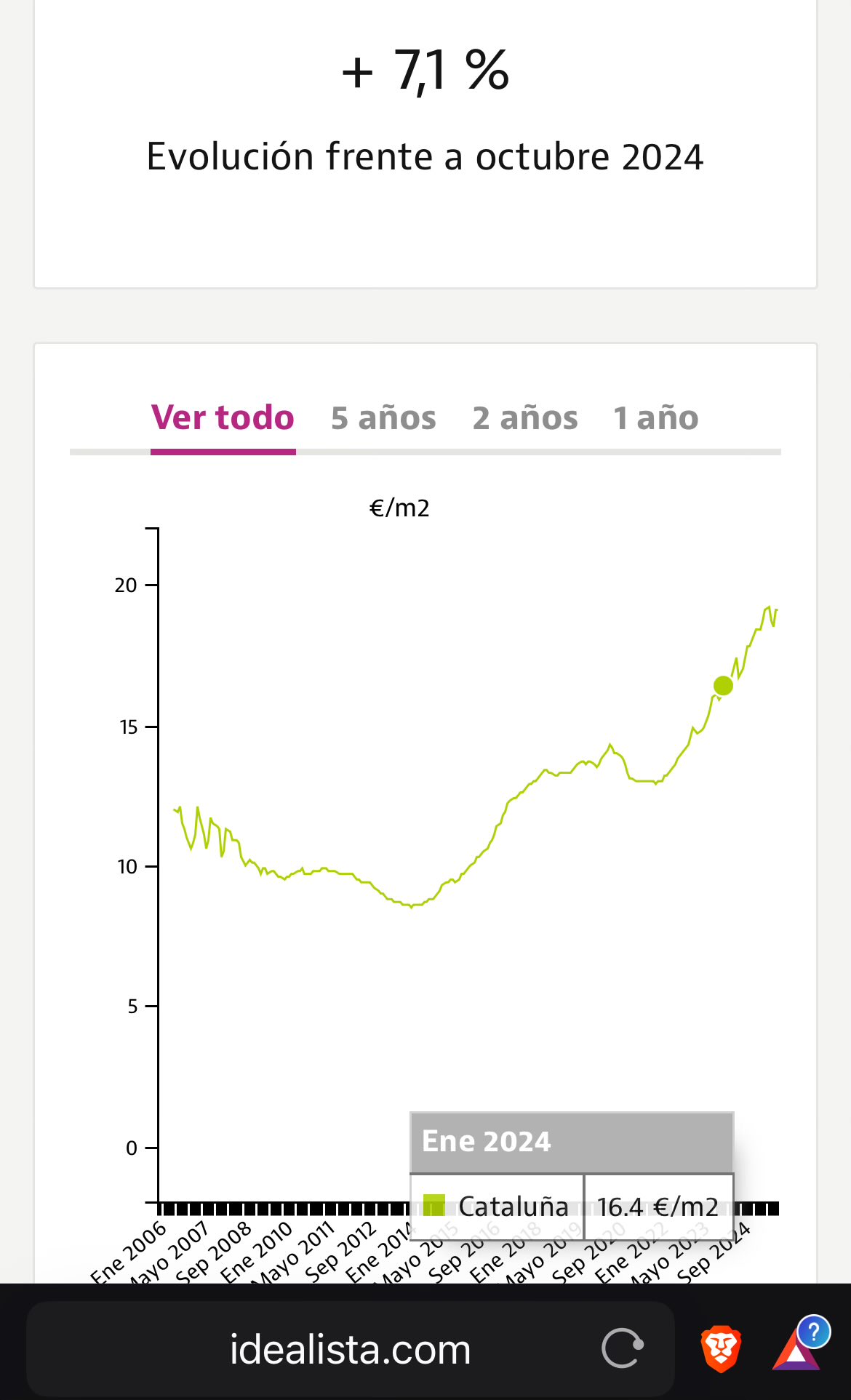Image resolution: width=851 pixels, height=1400 pixels.
Task: Show only the 1 año range
Action: pyautogui.click(x=655, y=418)
